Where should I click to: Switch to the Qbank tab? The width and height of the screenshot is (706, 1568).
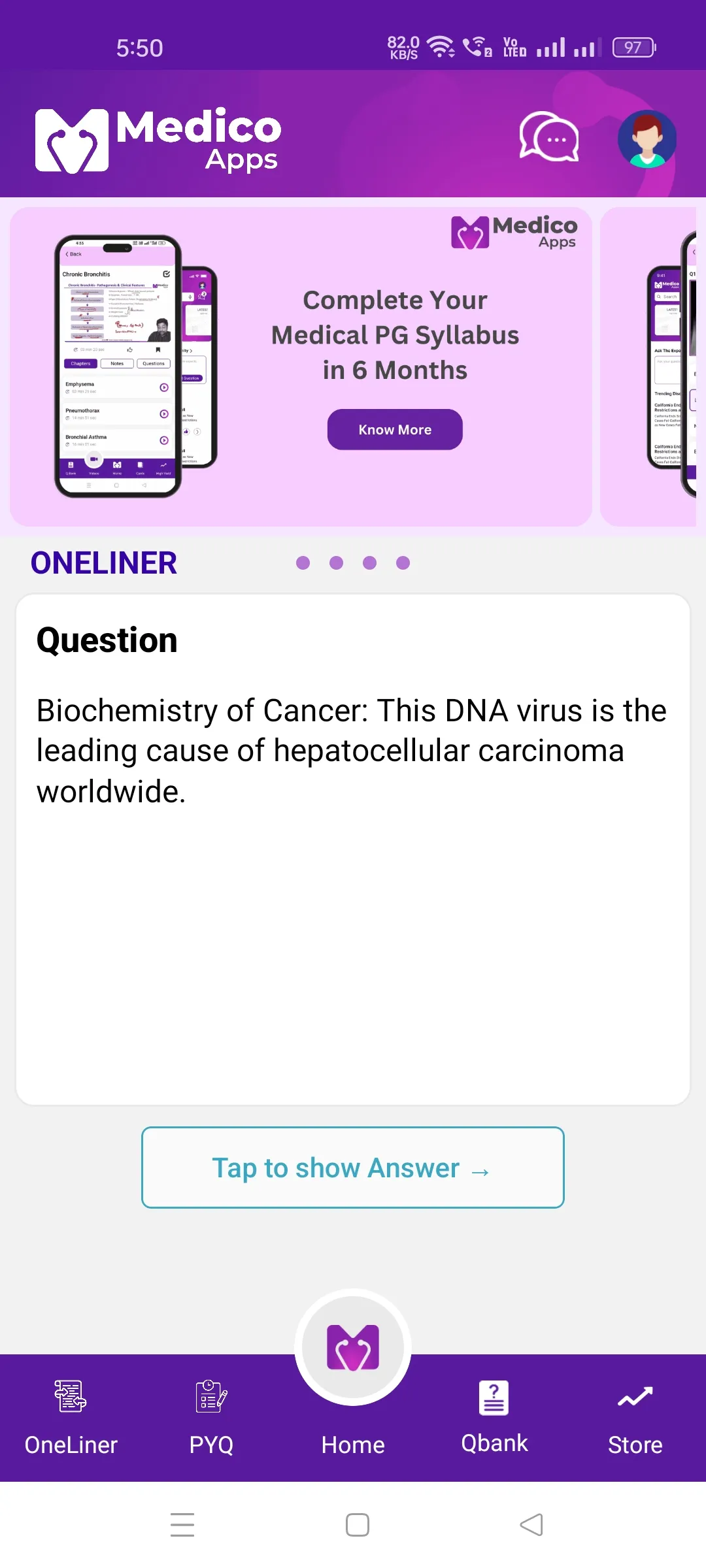(494, 1418)
